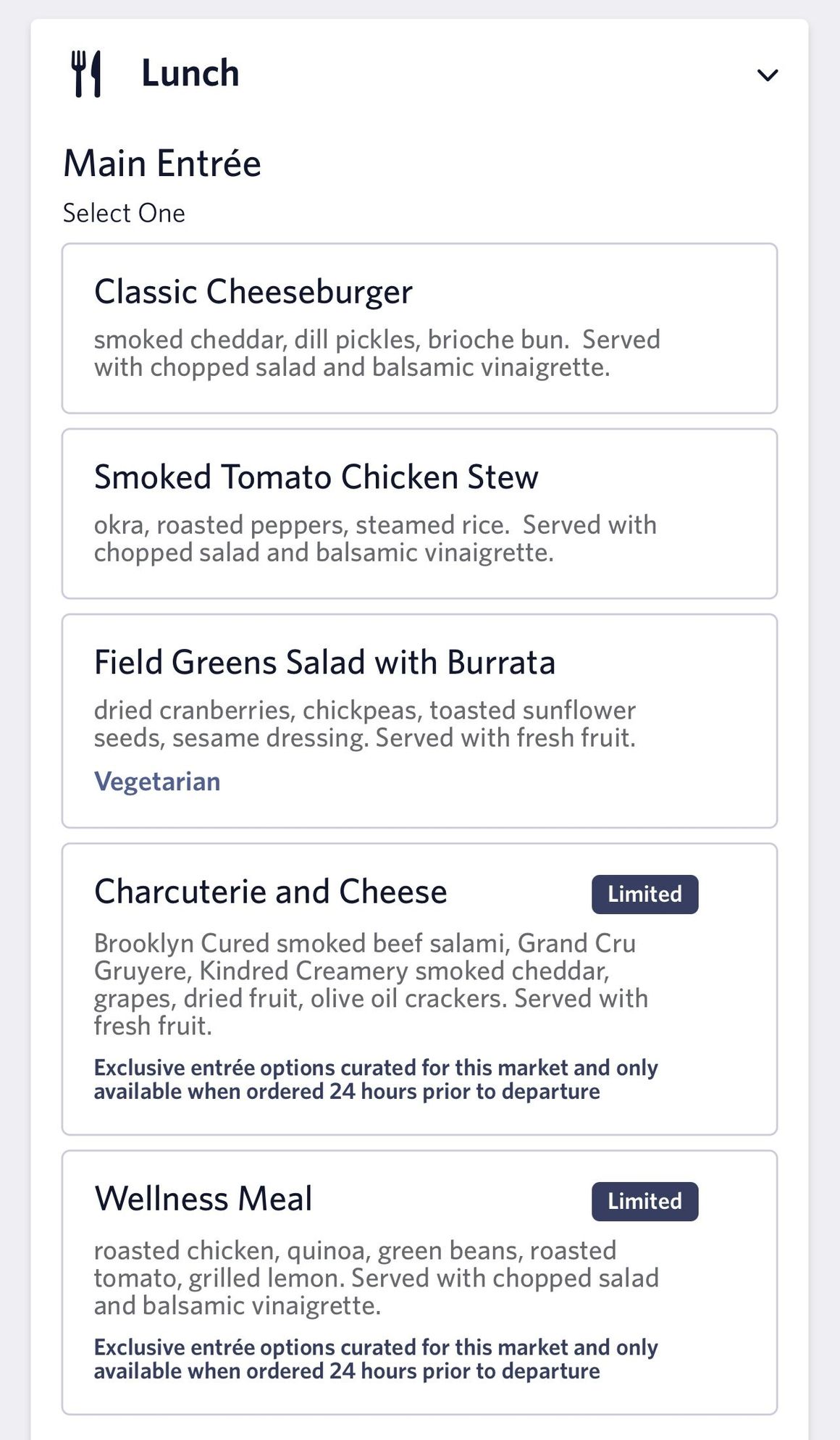Choose Smoked Tomato Chicken Stew
Image resolution: width=840 pixels, height=1440 pixels.
pos(419,514)
